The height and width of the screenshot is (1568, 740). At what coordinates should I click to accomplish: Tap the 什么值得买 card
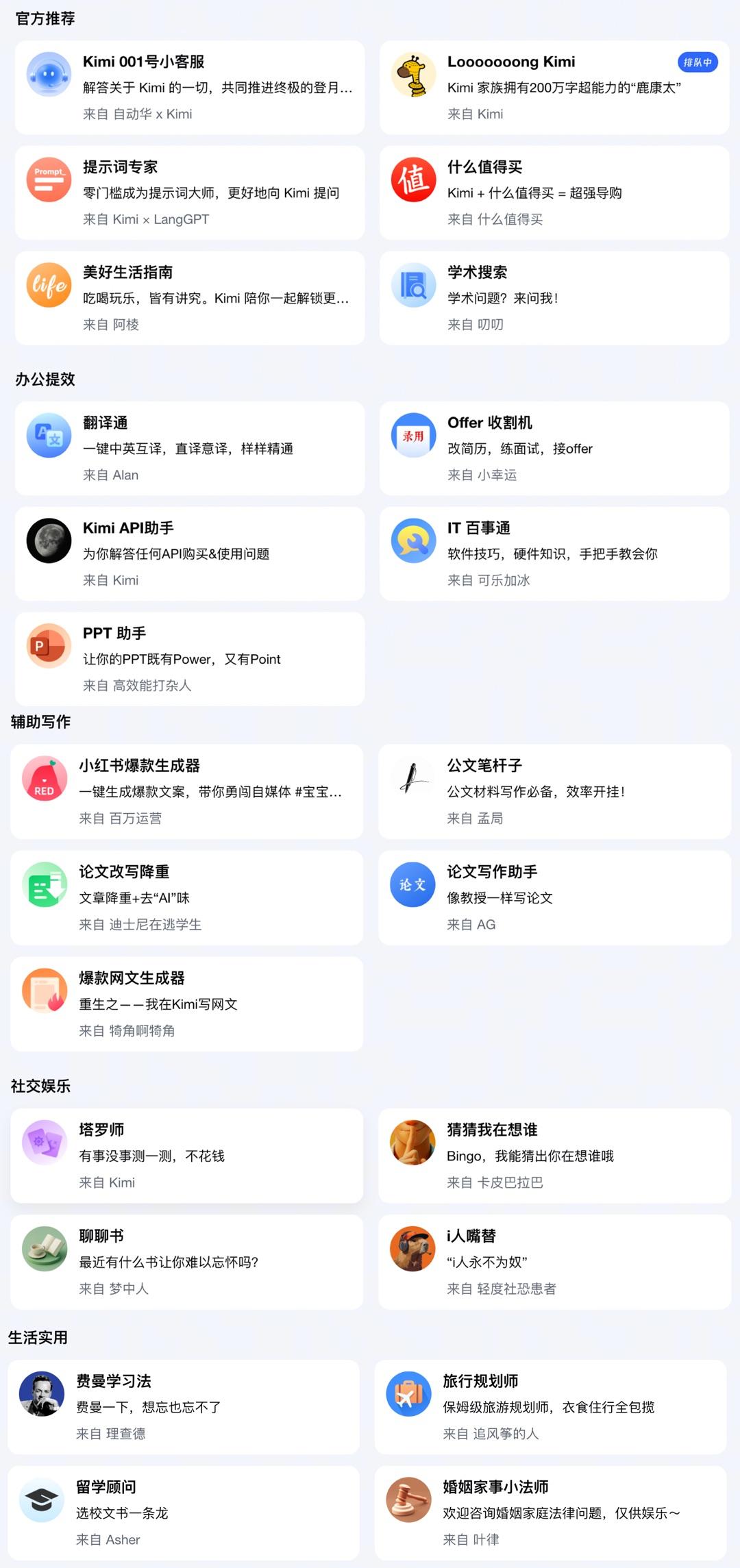[x=554, y=193]
